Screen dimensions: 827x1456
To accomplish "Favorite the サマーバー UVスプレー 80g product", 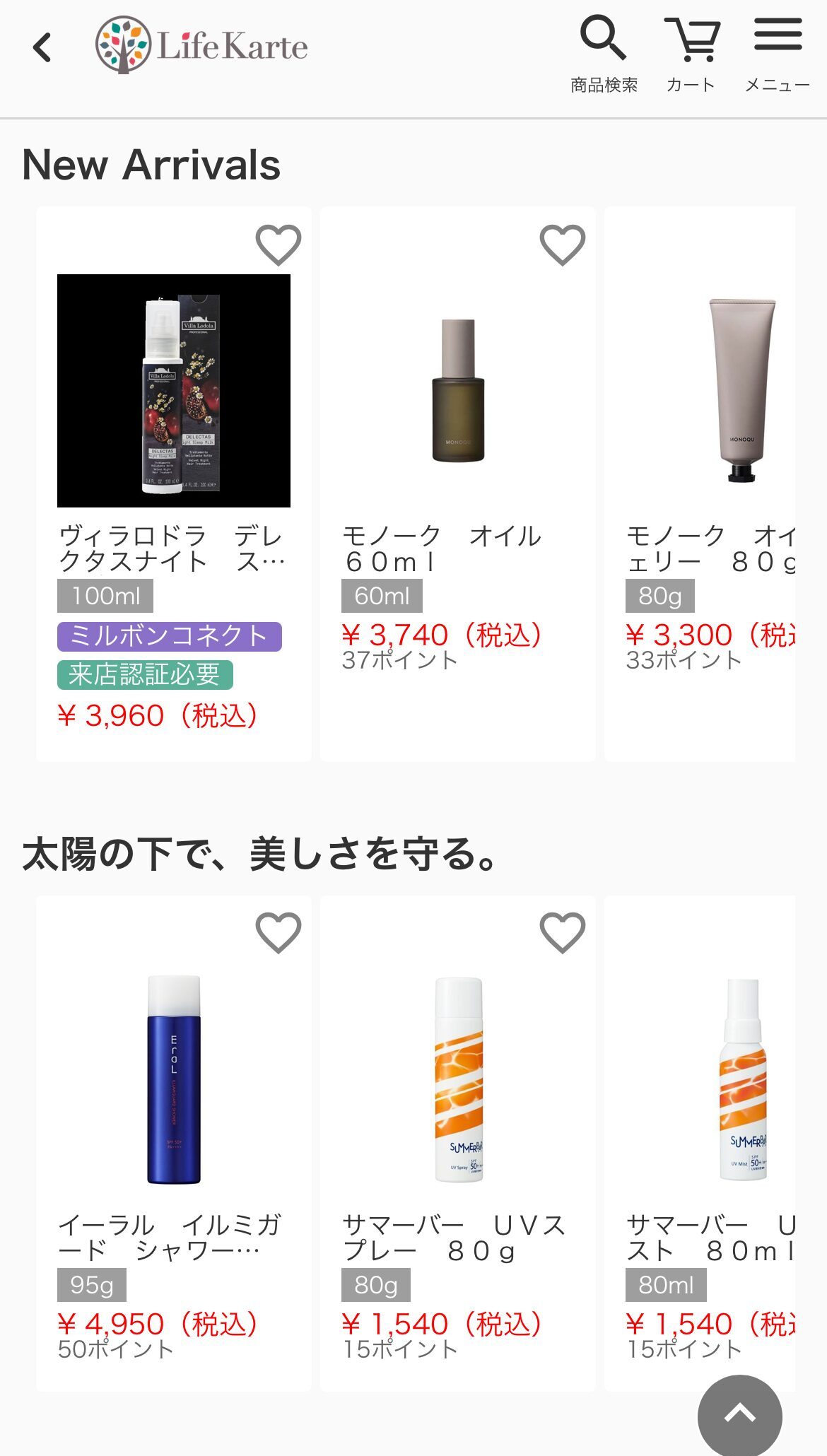I will tap(563, 933).
